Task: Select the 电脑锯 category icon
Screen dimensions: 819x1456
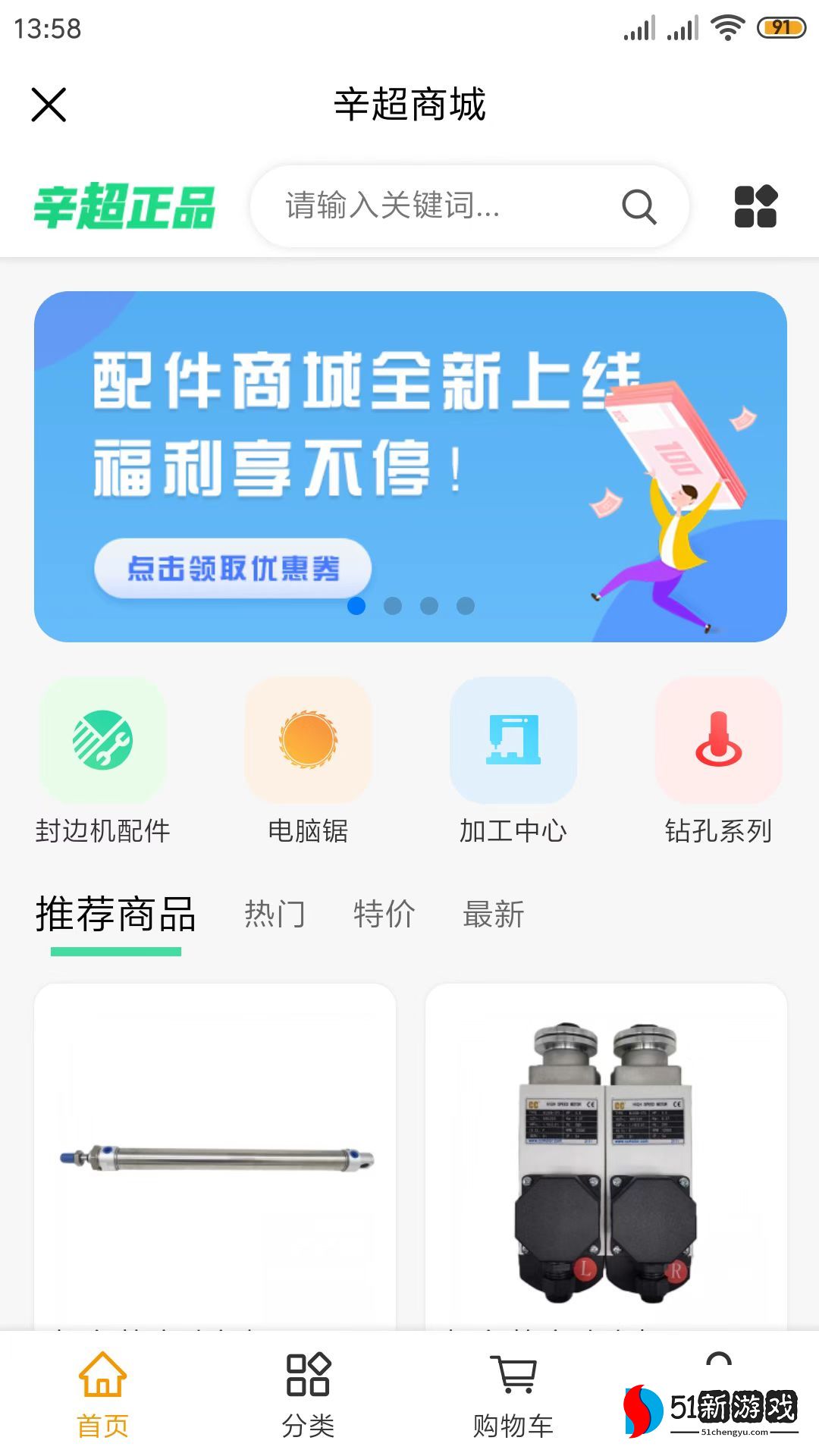Action: 308,742
